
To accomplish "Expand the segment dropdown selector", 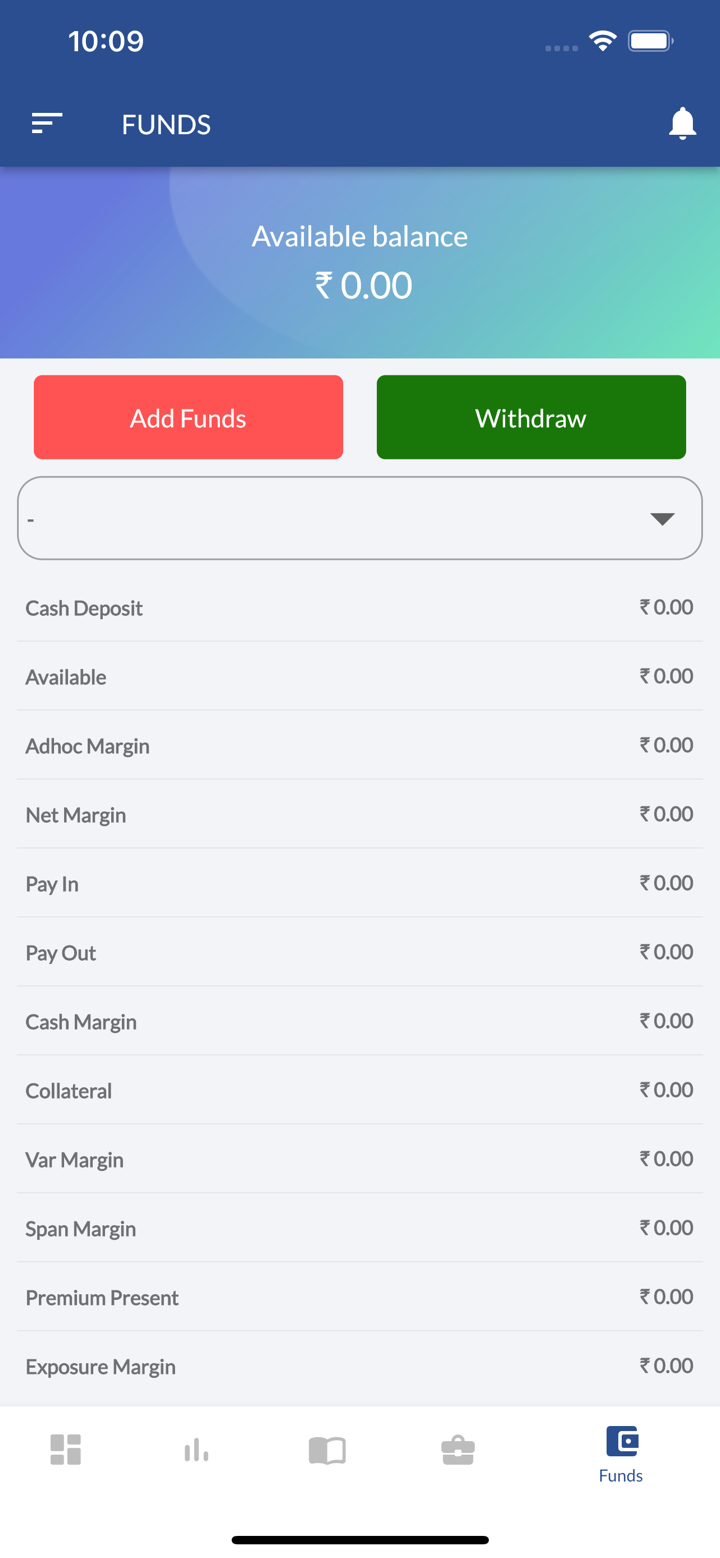I will click(x=360, y=518).
